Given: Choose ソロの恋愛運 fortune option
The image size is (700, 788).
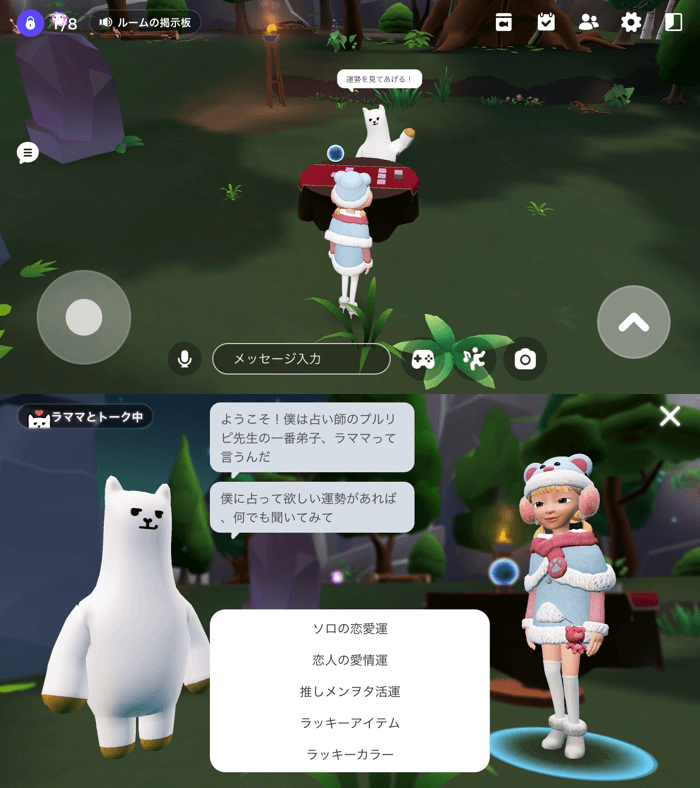Looking at the screenshot, I should 350,629.
